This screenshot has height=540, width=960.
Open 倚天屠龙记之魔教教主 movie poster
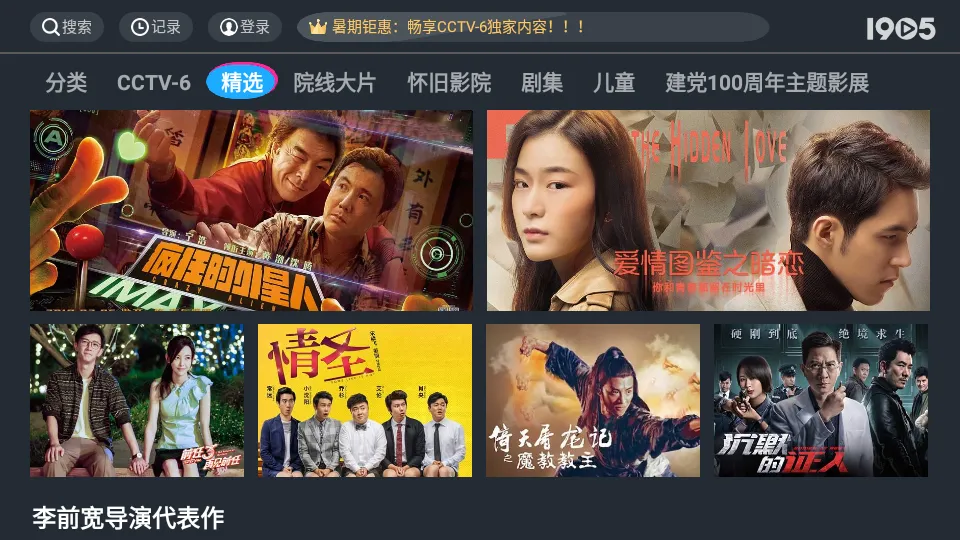coord(593,400)
